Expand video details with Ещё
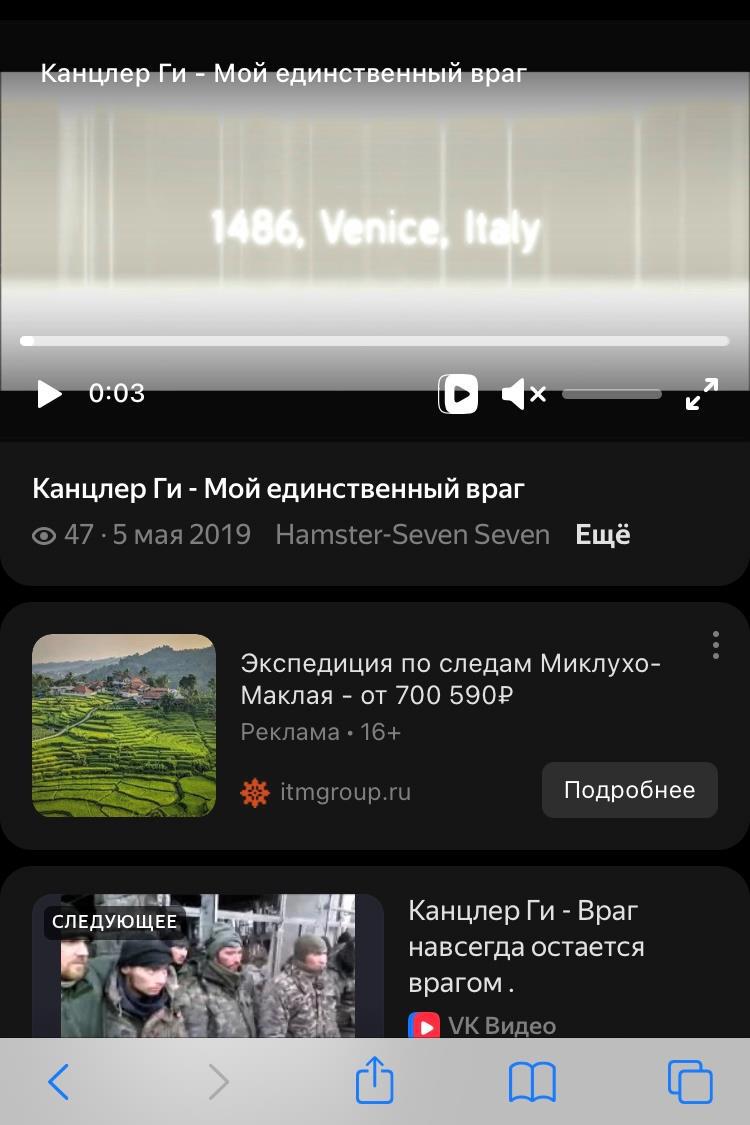The width and height of the screenshot is (750, 1125). [x=603, y=535]
